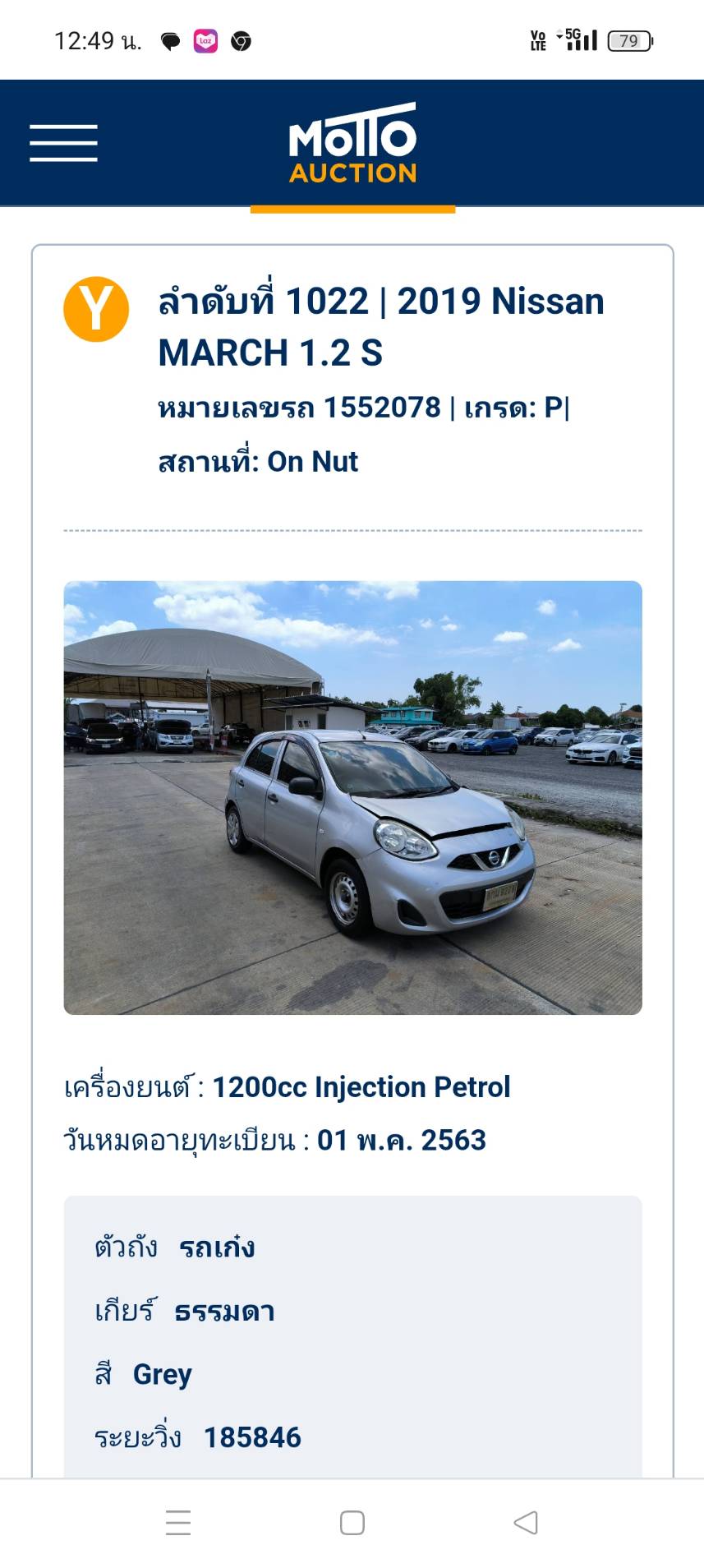
Task: Open the hamburger drawer menu
Action: click(63, 143)
